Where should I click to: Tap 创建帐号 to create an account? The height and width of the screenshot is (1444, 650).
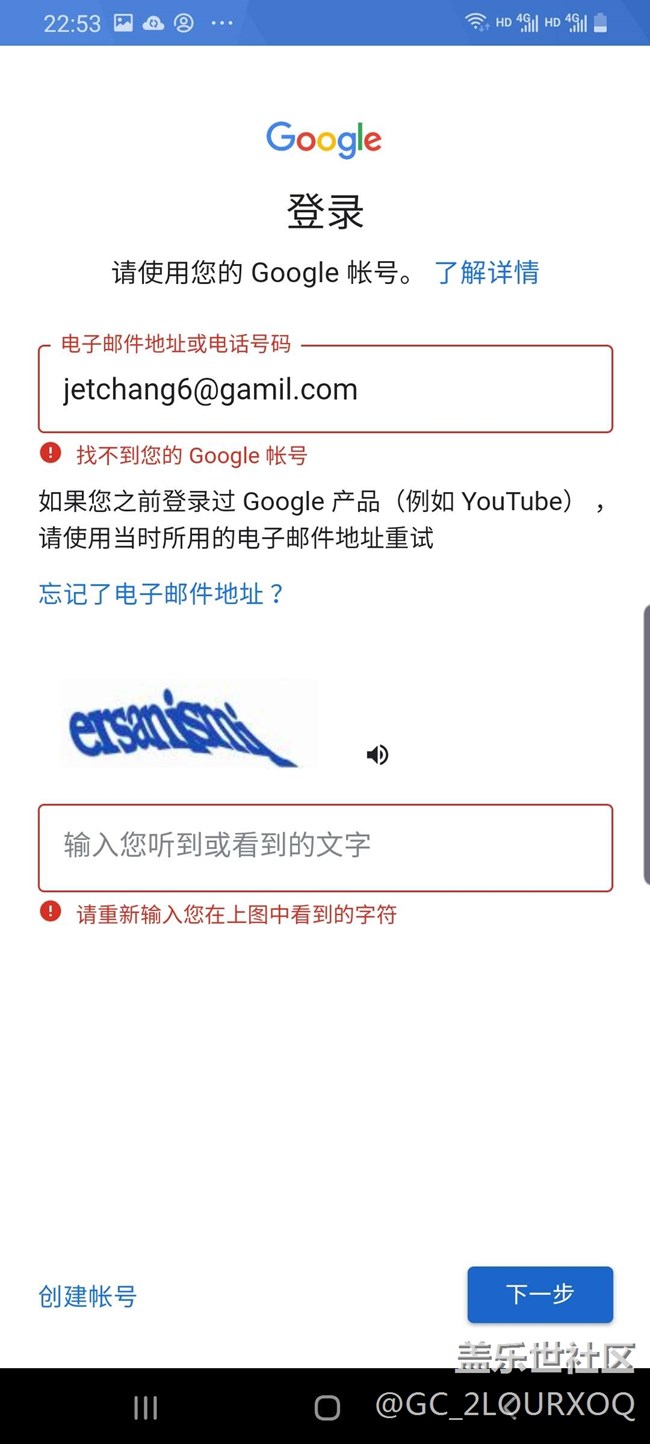pyautogui.click(x=88, y=1296)
